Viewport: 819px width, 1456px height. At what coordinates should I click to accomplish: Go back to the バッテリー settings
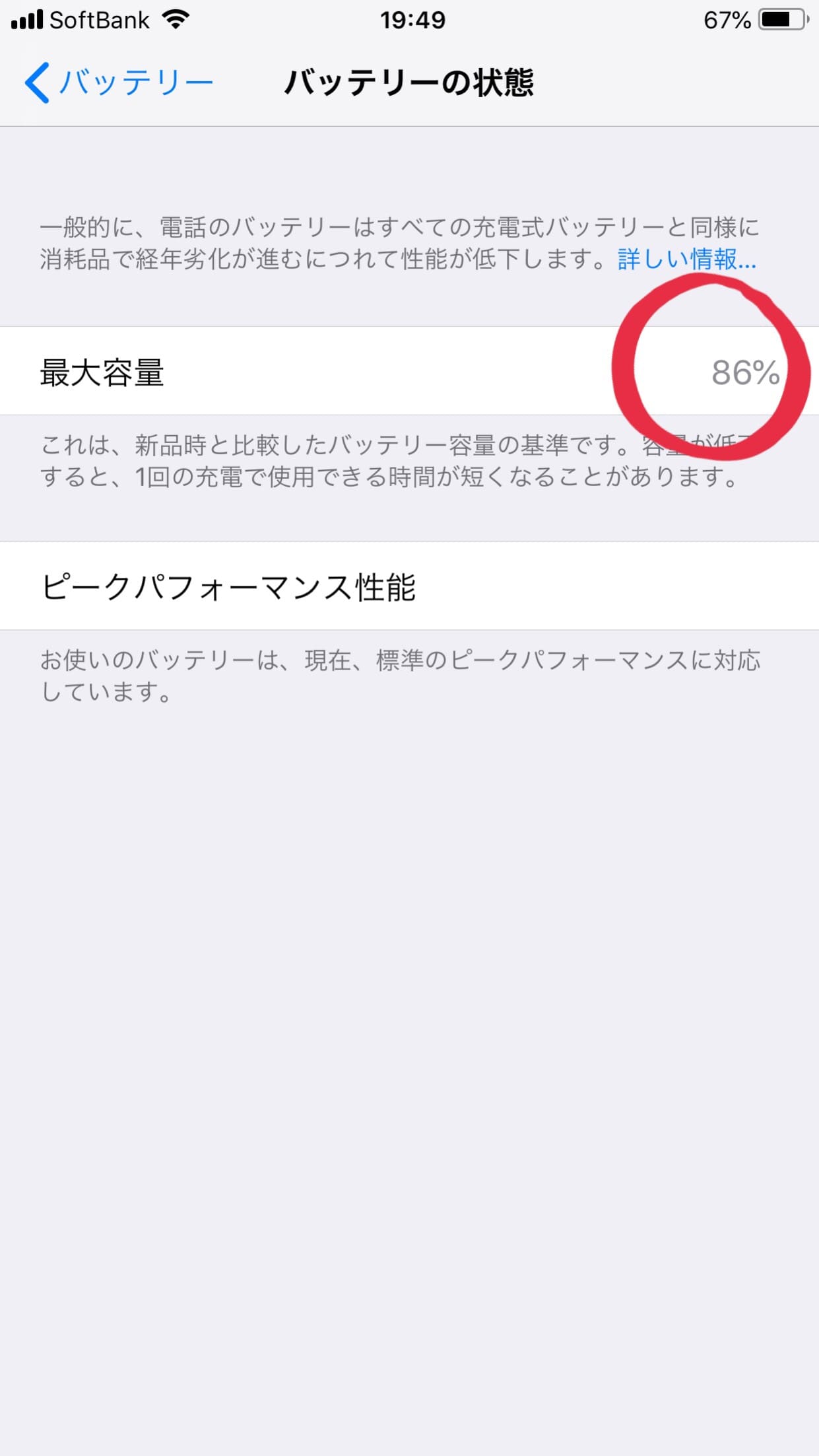click(x=119, y=83)
